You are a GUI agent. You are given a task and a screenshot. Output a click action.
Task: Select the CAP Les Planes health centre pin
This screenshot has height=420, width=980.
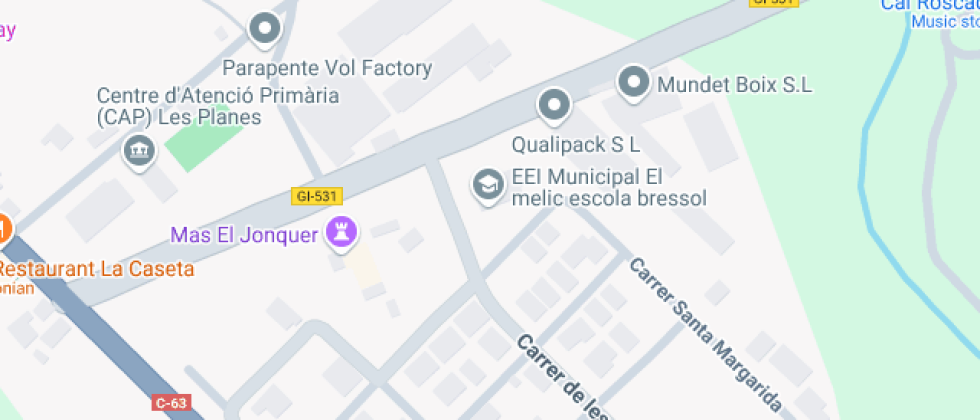pyautogui.click(x=139, y=151)
